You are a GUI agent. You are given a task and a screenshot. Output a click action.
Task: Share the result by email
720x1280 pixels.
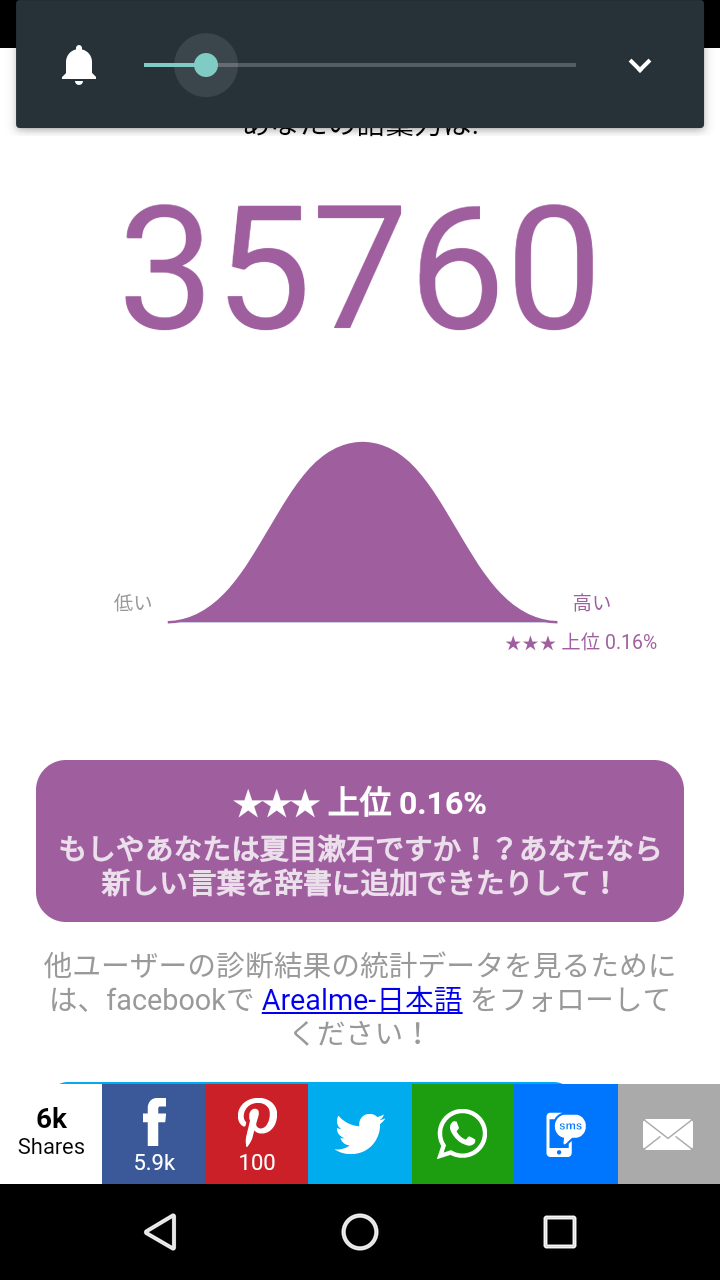tap(668, 1134)
